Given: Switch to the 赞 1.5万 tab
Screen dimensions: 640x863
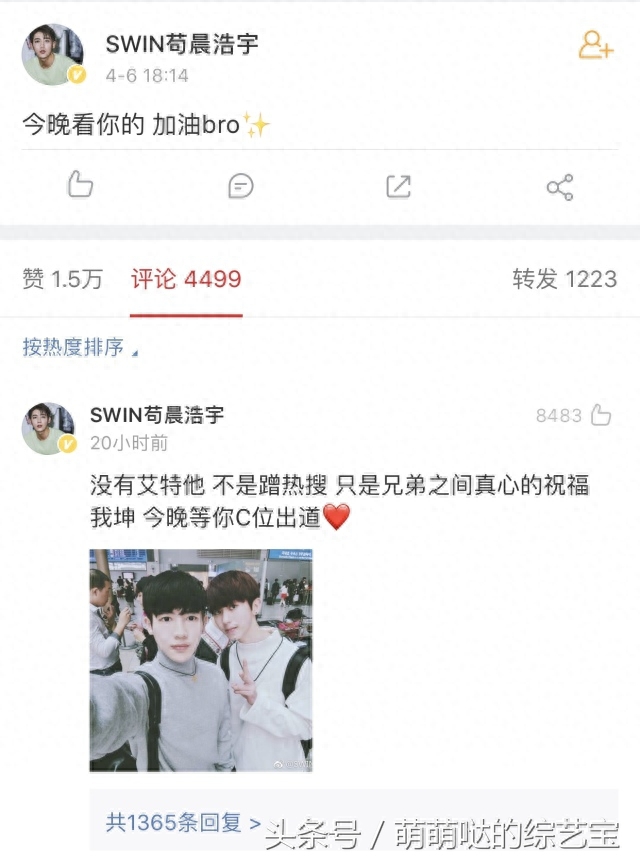Looking at the screenshot, I should (62, 279).
